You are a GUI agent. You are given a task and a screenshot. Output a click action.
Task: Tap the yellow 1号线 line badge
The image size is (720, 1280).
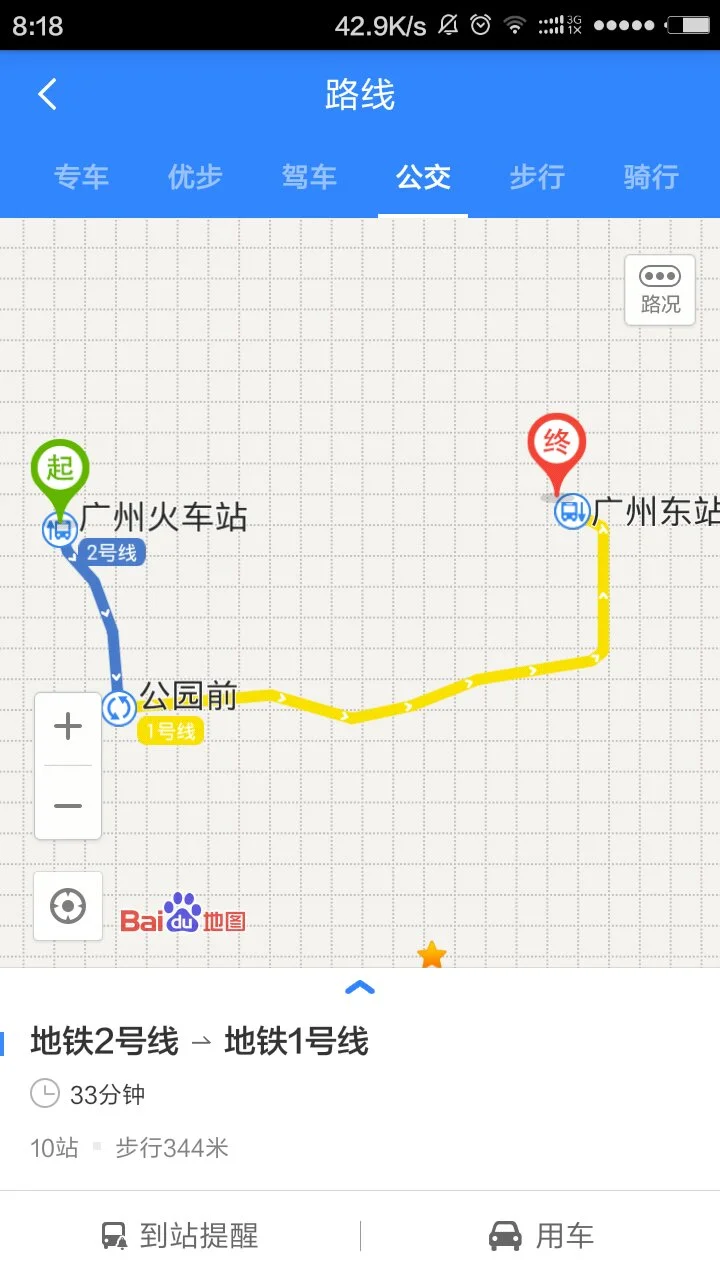click(169, 733)
